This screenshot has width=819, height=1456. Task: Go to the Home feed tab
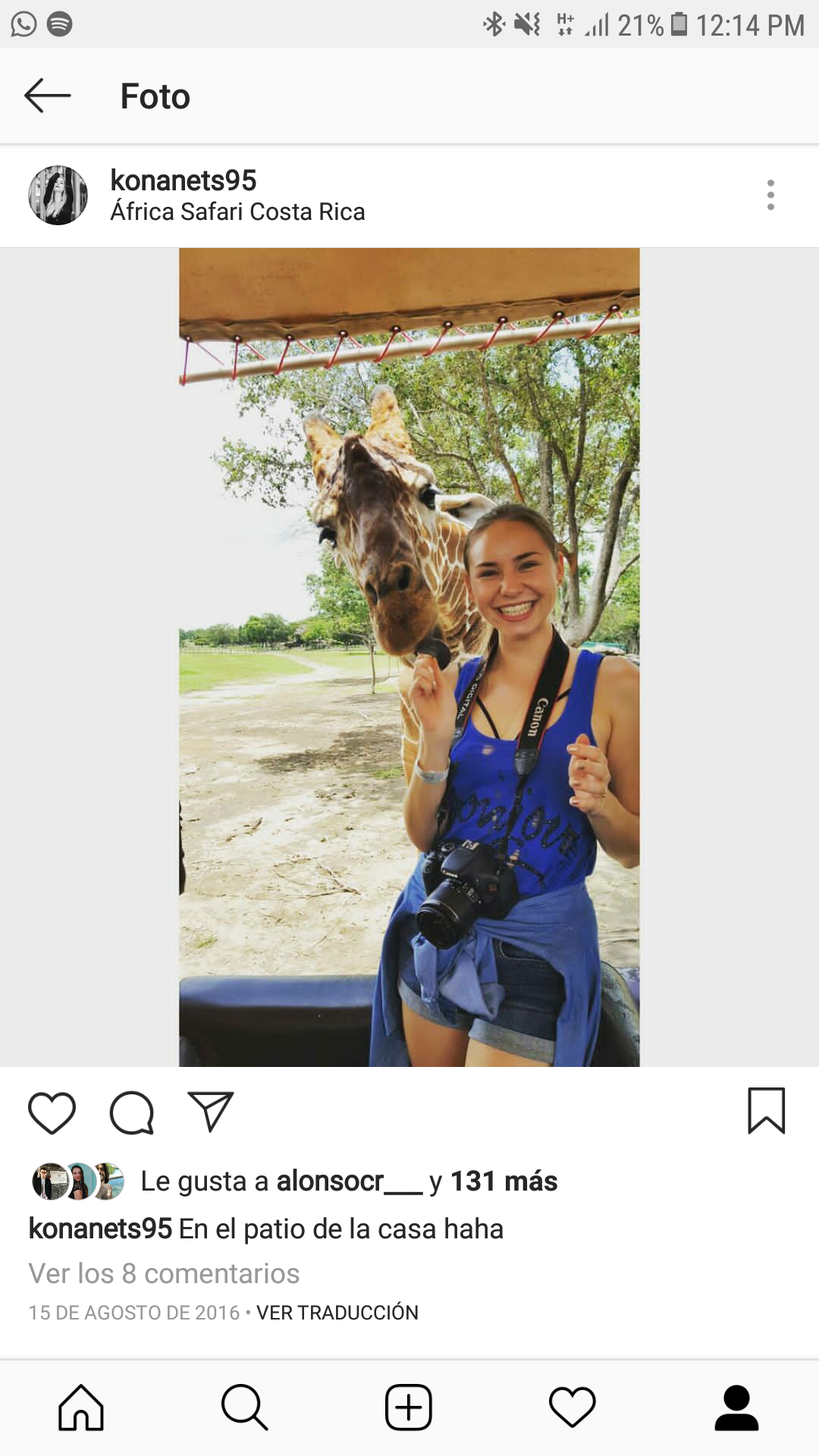click(81, 1407)
